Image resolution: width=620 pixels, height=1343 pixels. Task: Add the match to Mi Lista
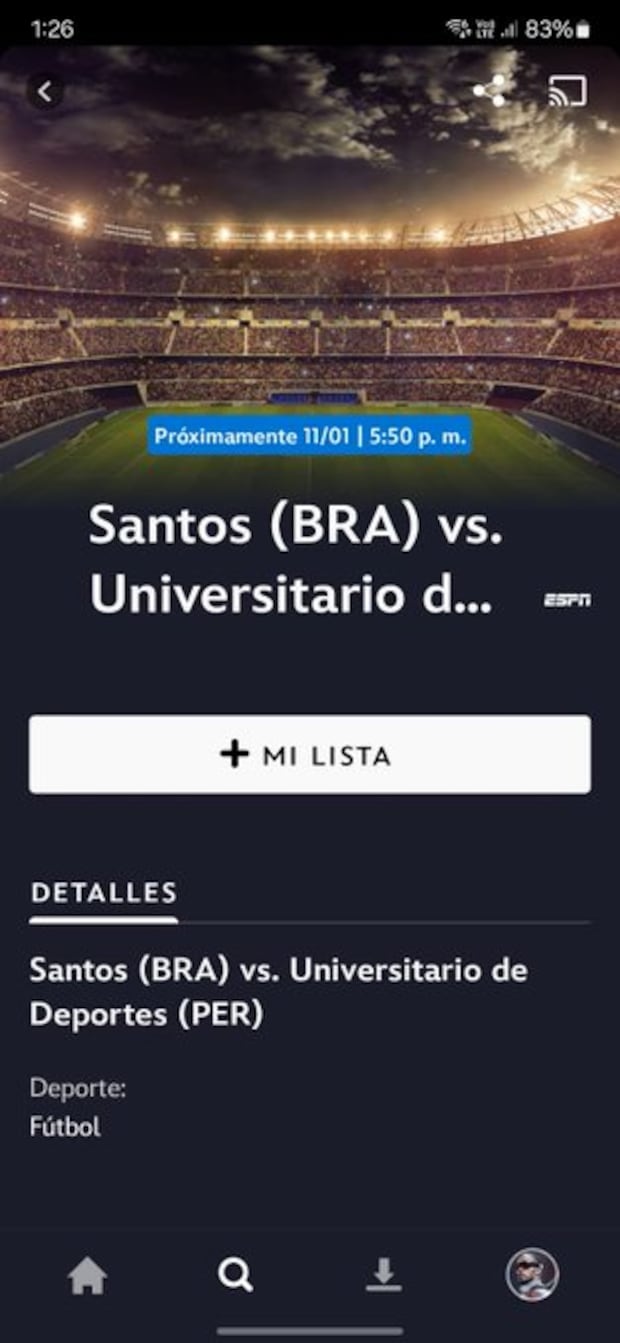click(309, 754)
